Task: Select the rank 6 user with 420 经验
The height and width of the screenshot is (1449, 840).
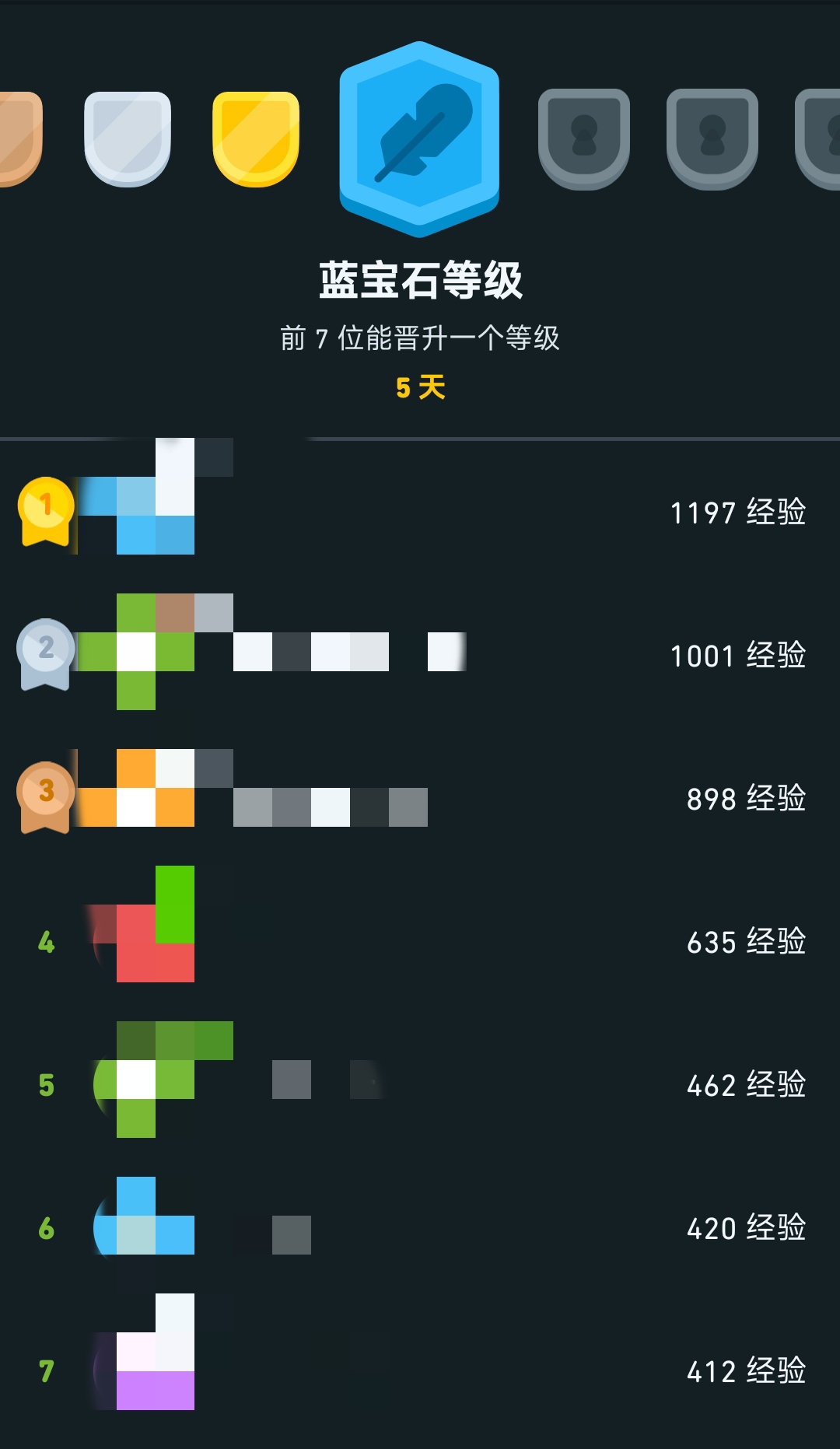Action: click(x=420, y=1227)
